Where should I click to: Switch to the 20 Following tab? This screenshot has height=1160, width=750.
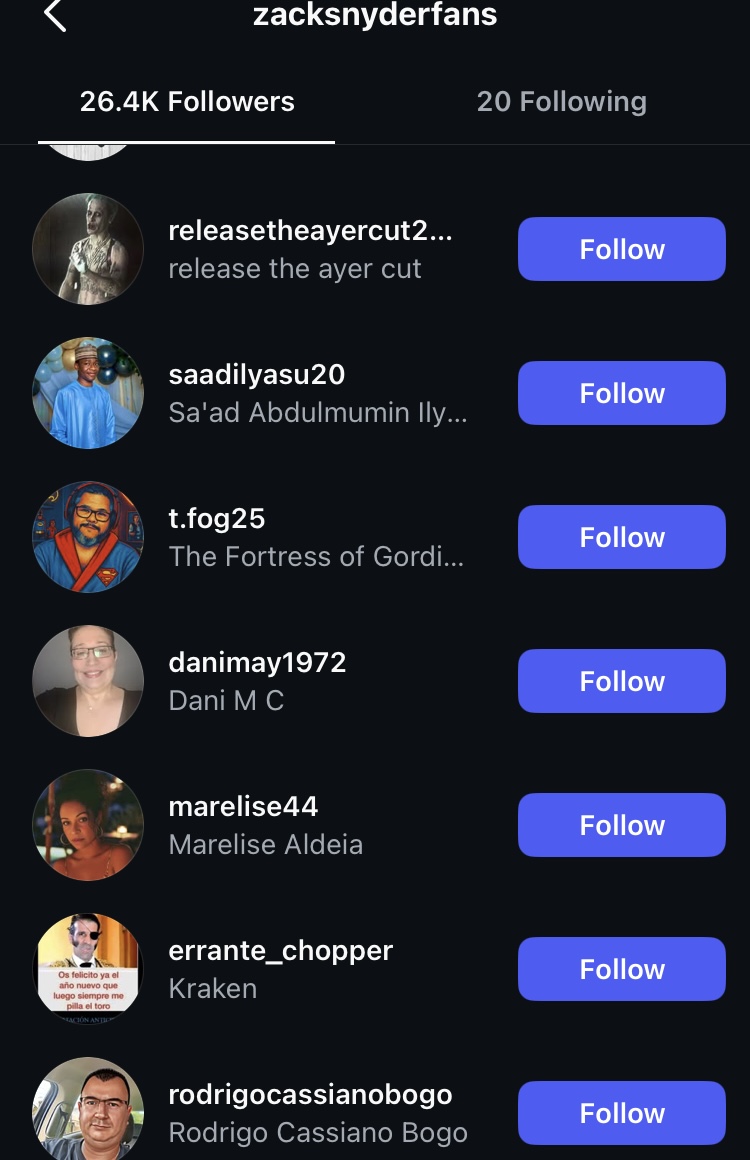561,102
